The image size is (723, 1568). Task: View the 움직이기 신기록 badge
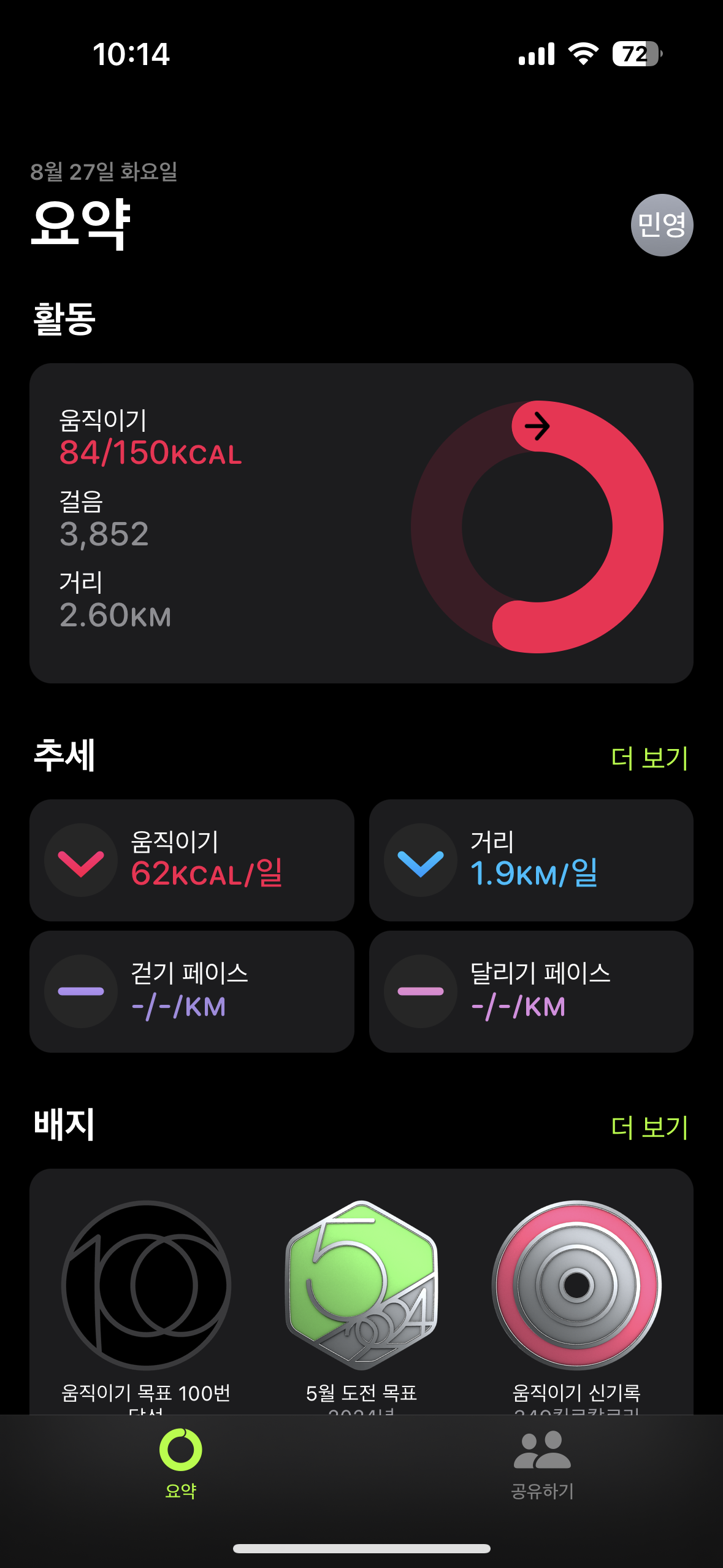[x=576, y=1286]
